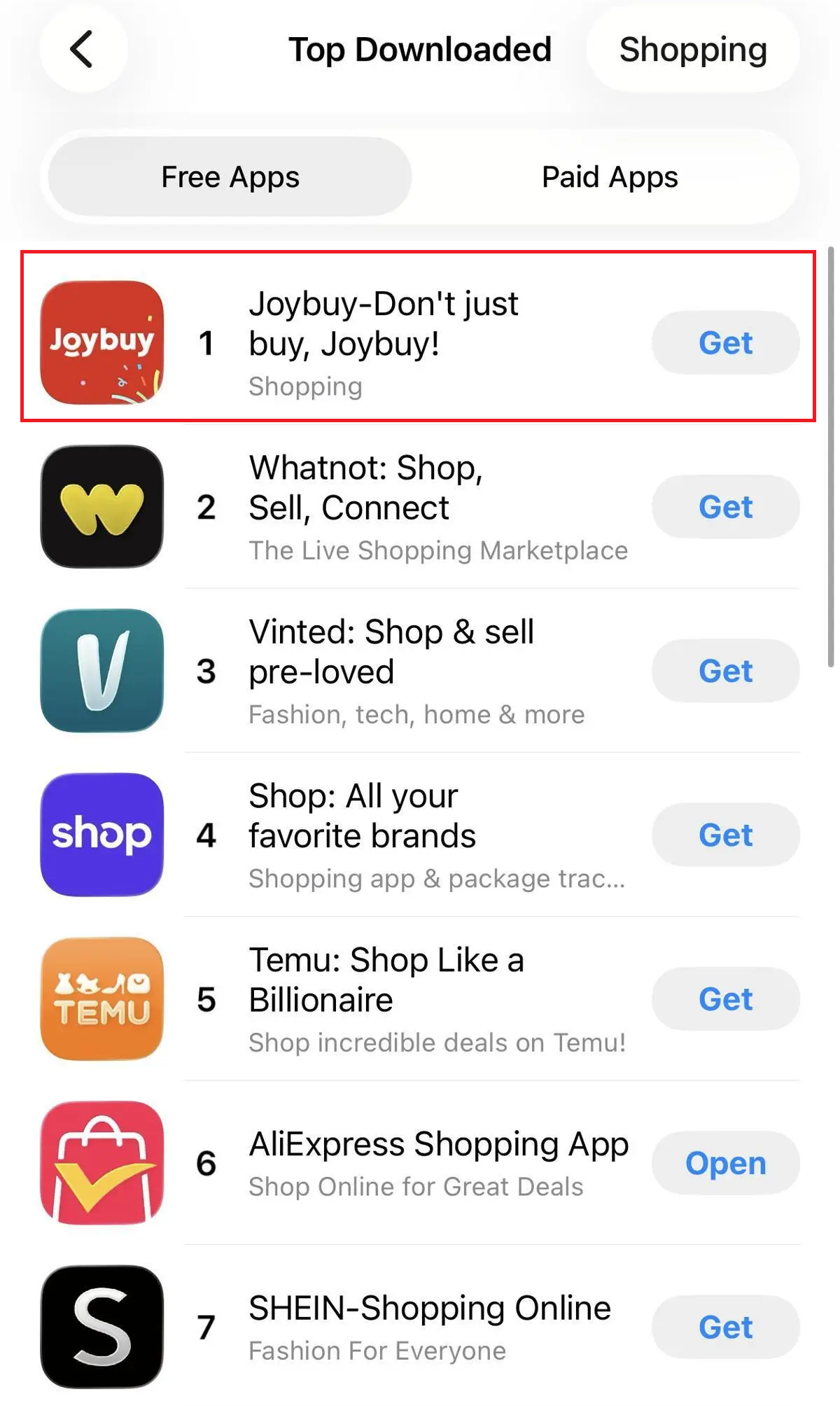Tap the Whatnot app icon
The height and width of the screenshot is (1406, 840).
101,507
